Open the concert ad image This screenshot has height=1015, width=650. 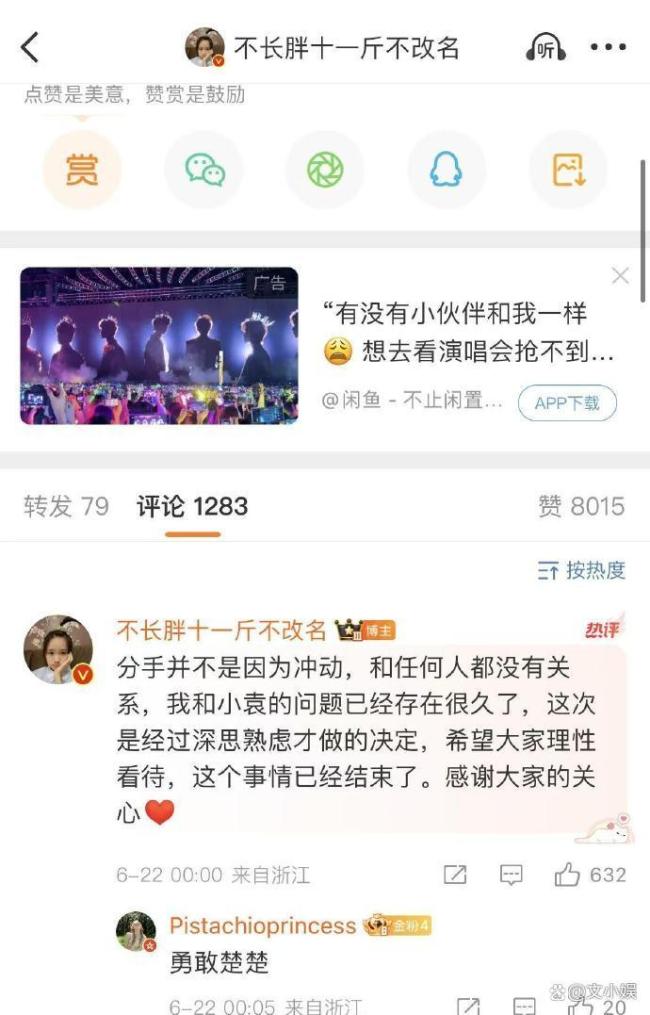tap(159, 345)
